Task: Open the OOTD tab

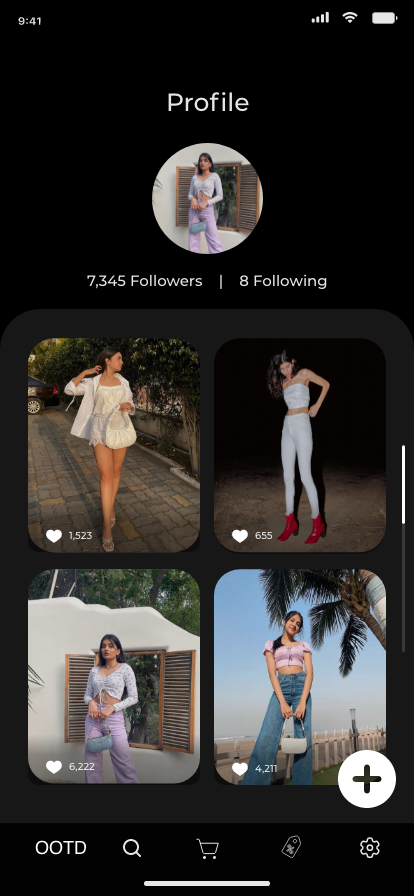Action: (61, 847)
